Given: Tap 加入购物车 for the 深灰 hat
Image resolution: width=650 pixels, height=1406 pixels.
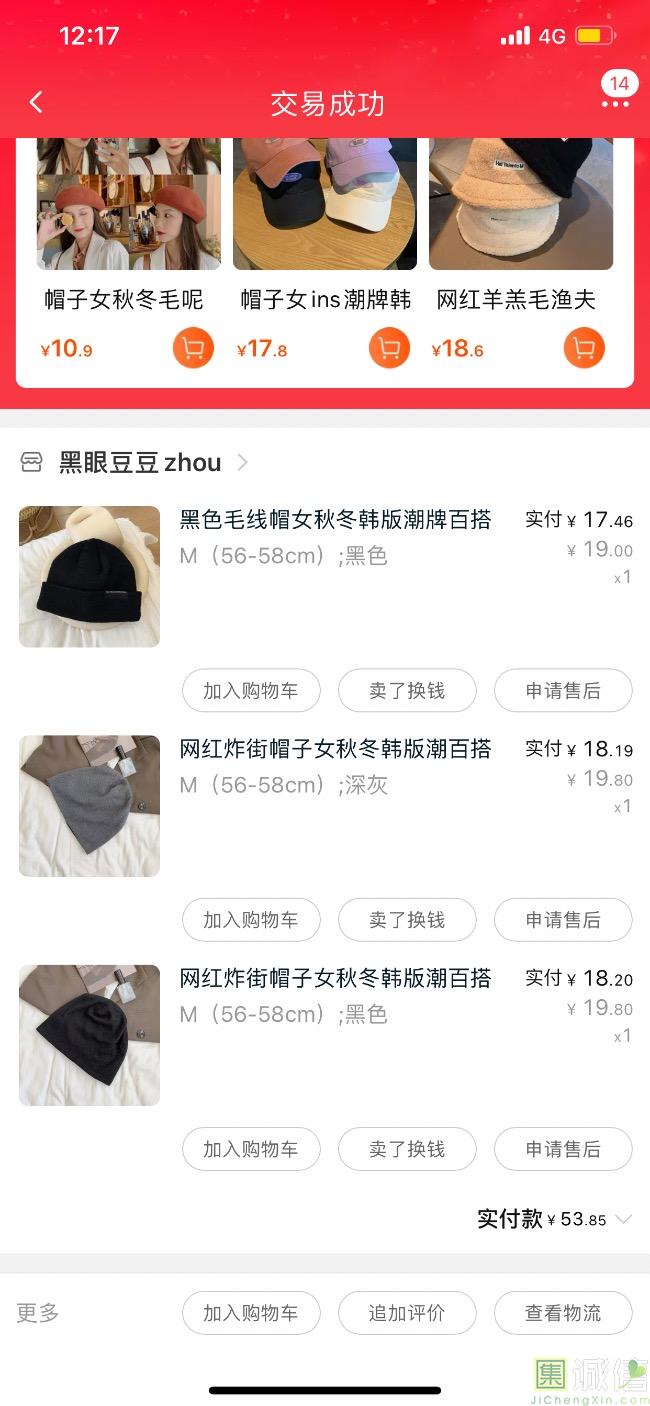Looking at the screenshot, I should (251, 920).
